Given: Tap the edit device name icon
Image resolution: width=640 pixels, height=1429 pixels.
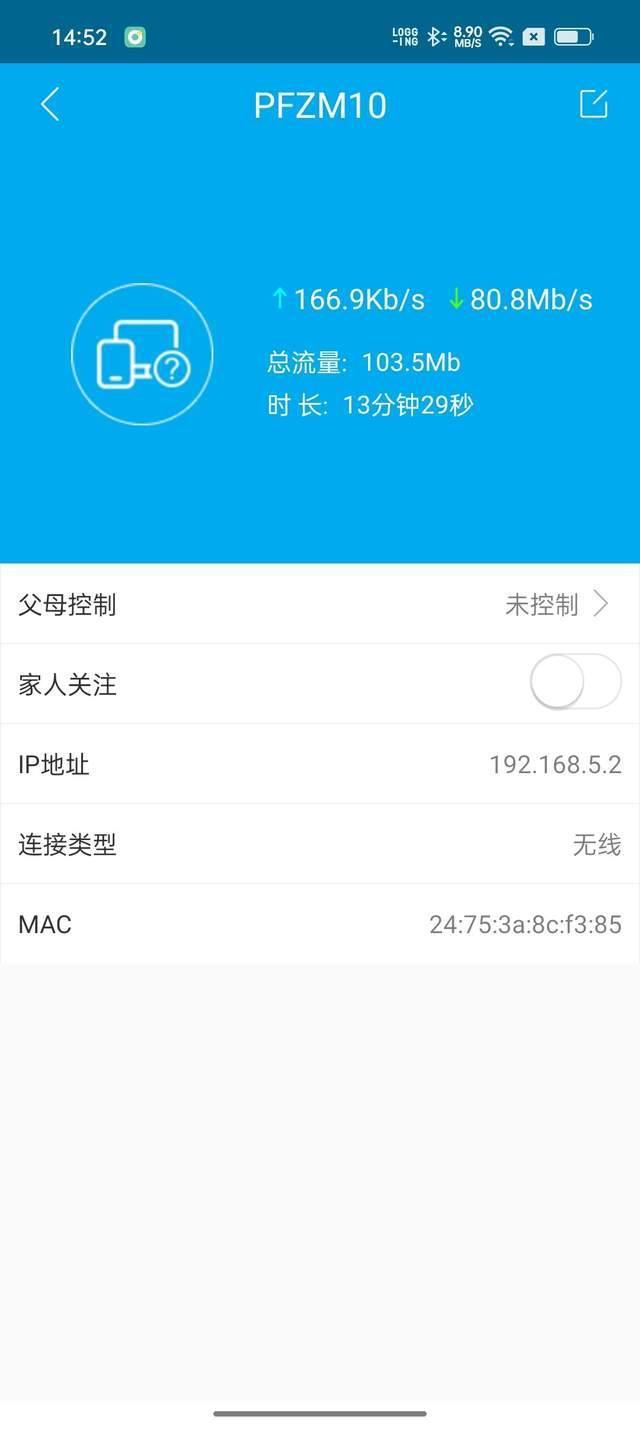Looking at the screenshot, I should (593, 104).
